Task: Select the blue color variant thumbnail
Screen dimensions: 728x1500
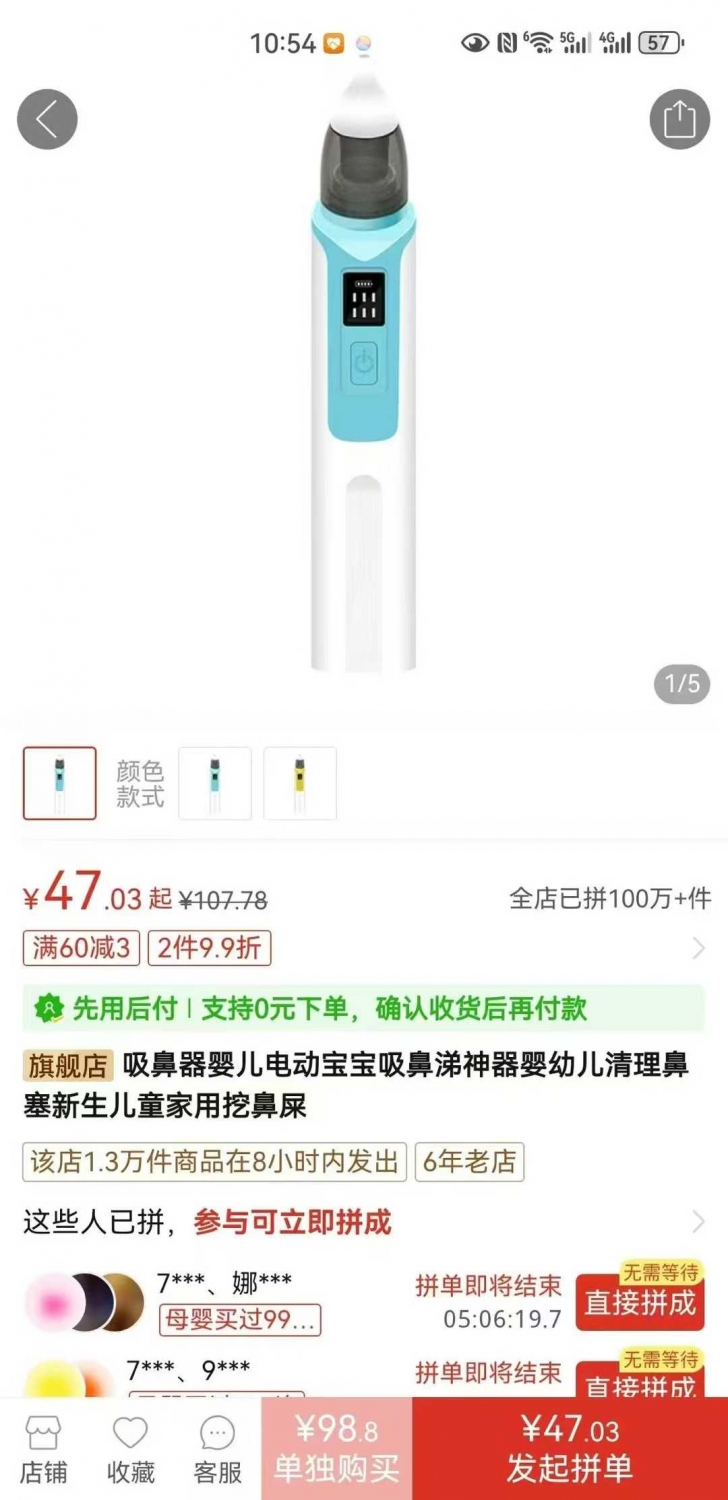Action: tap(215, 783)
